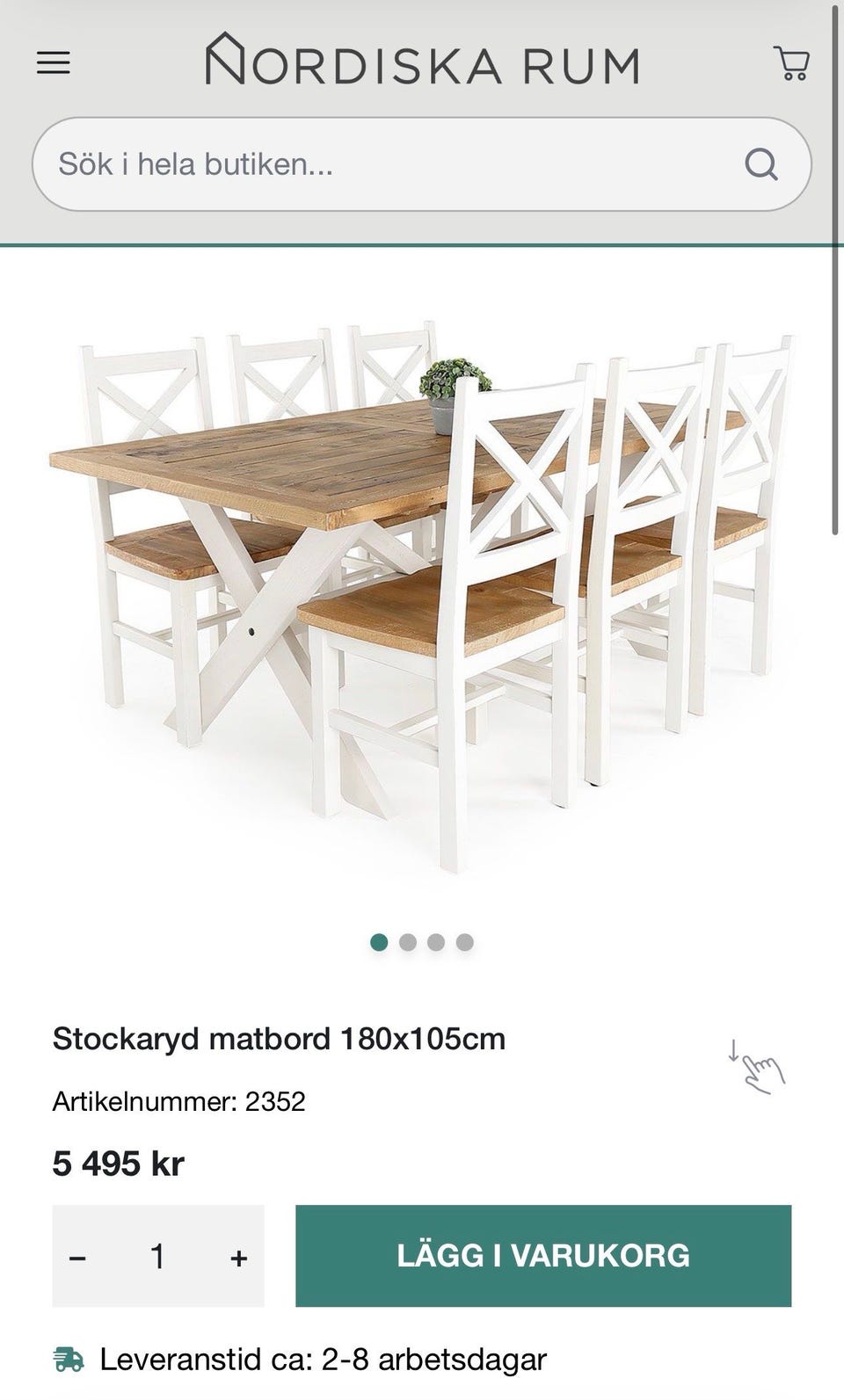Image resolution: width=844 pixels, height=1400 pixels.
Task: Open the shopping cart
Action: (791, 63)
